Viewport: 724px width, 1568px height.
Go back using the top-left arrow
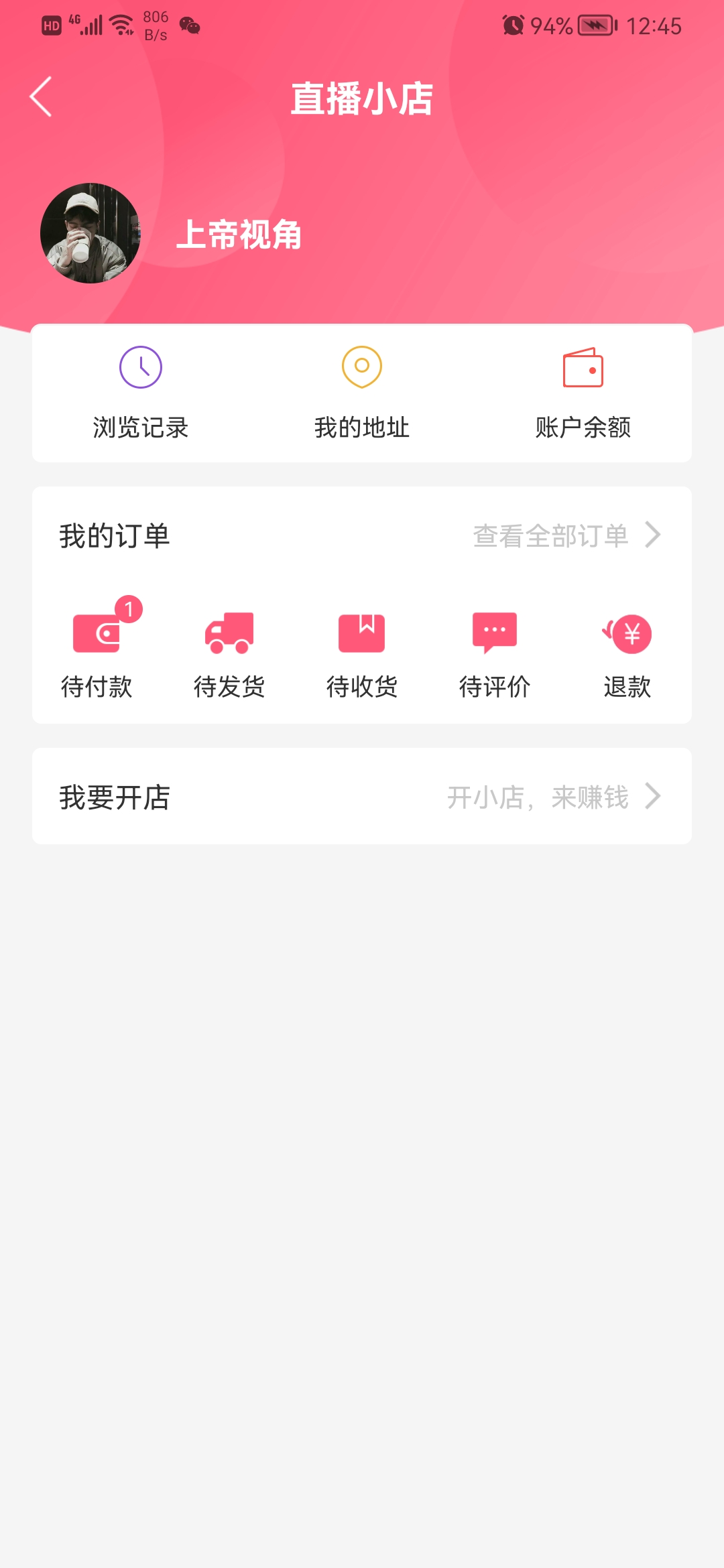click(42, 97)
